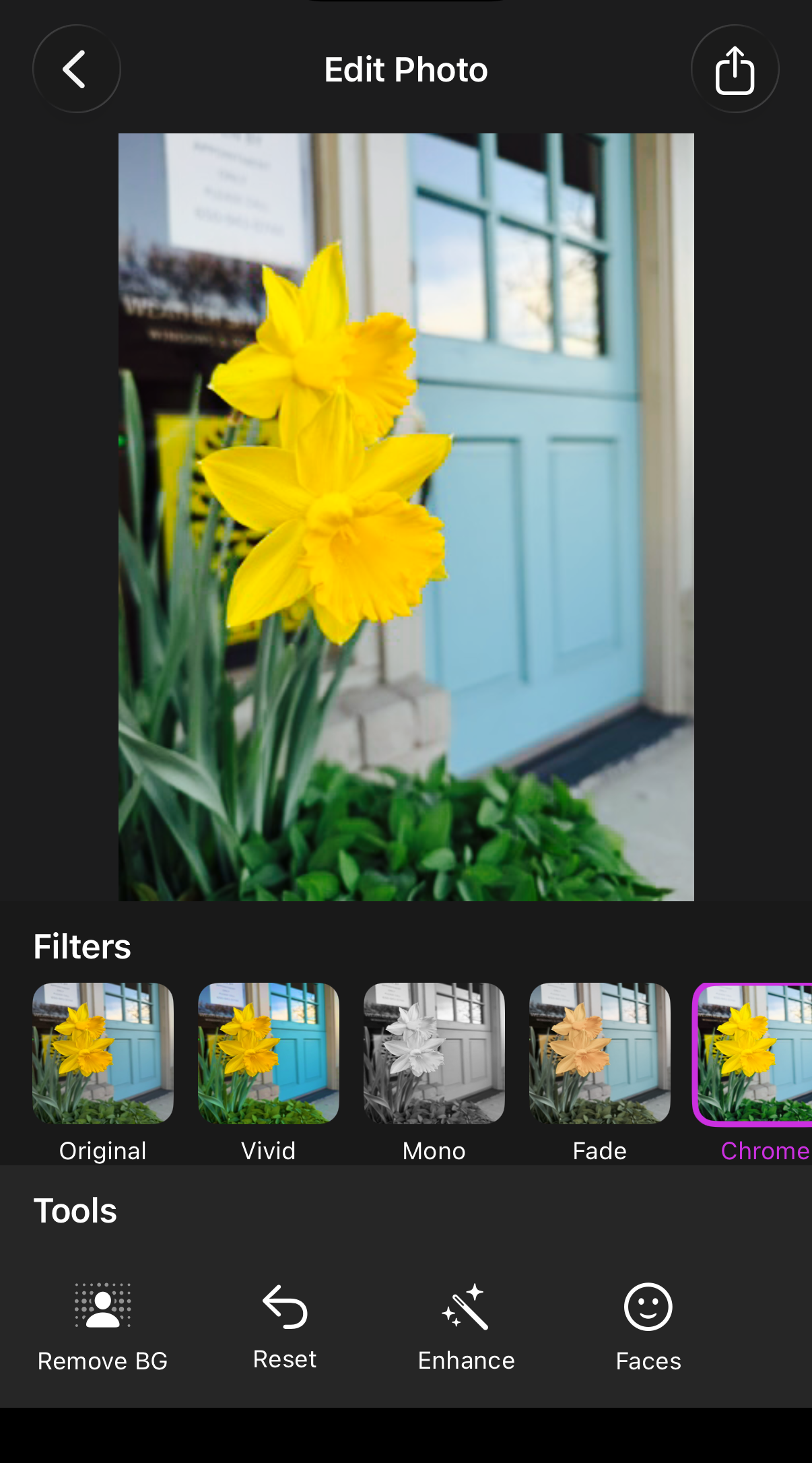This screenshot has width=812, height=1463.
Task: Select the Original filter
Action: tap(103, 1053)
